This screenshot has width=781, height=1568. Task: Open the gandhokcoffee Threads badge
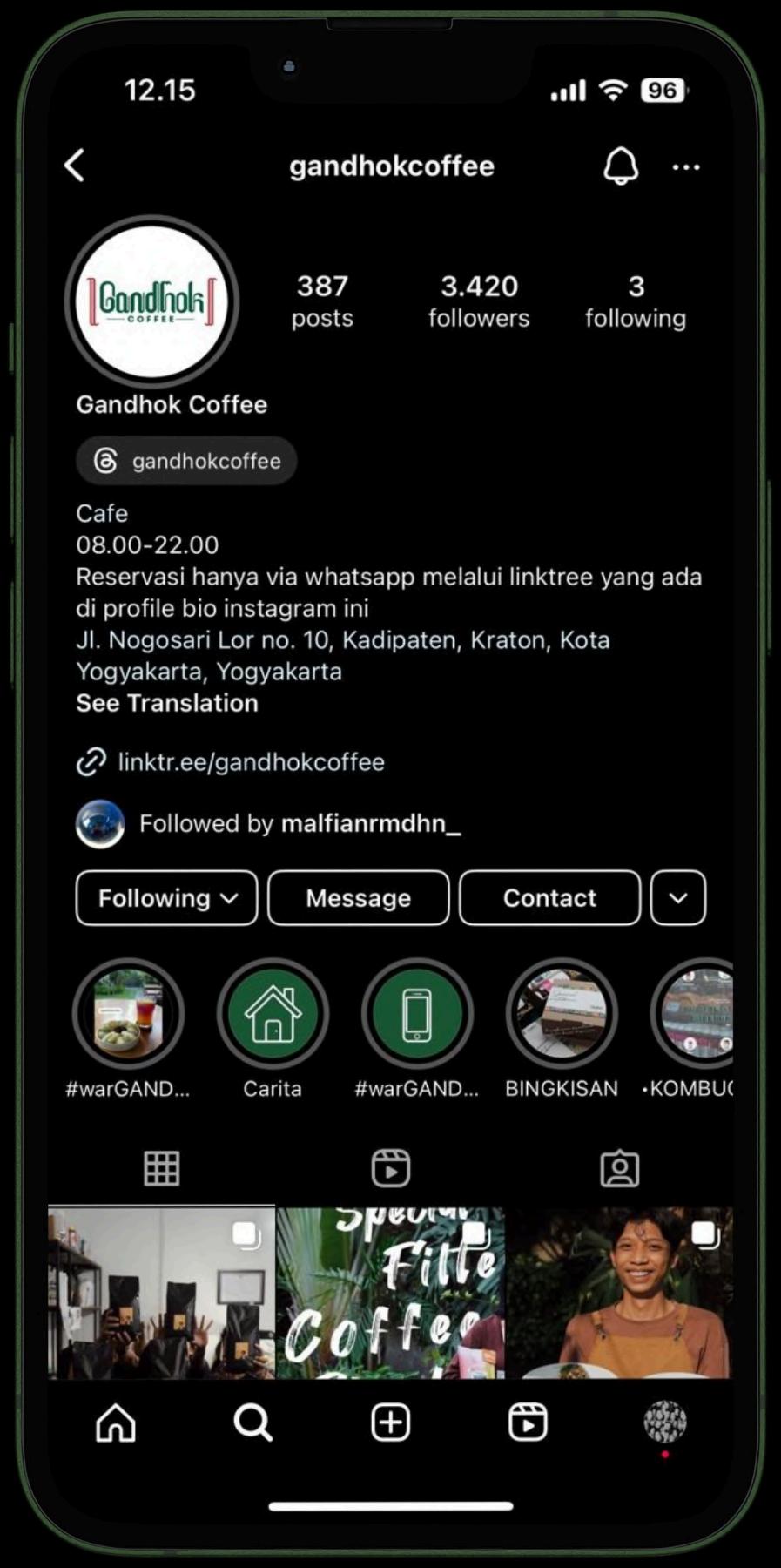click(186, 461)
